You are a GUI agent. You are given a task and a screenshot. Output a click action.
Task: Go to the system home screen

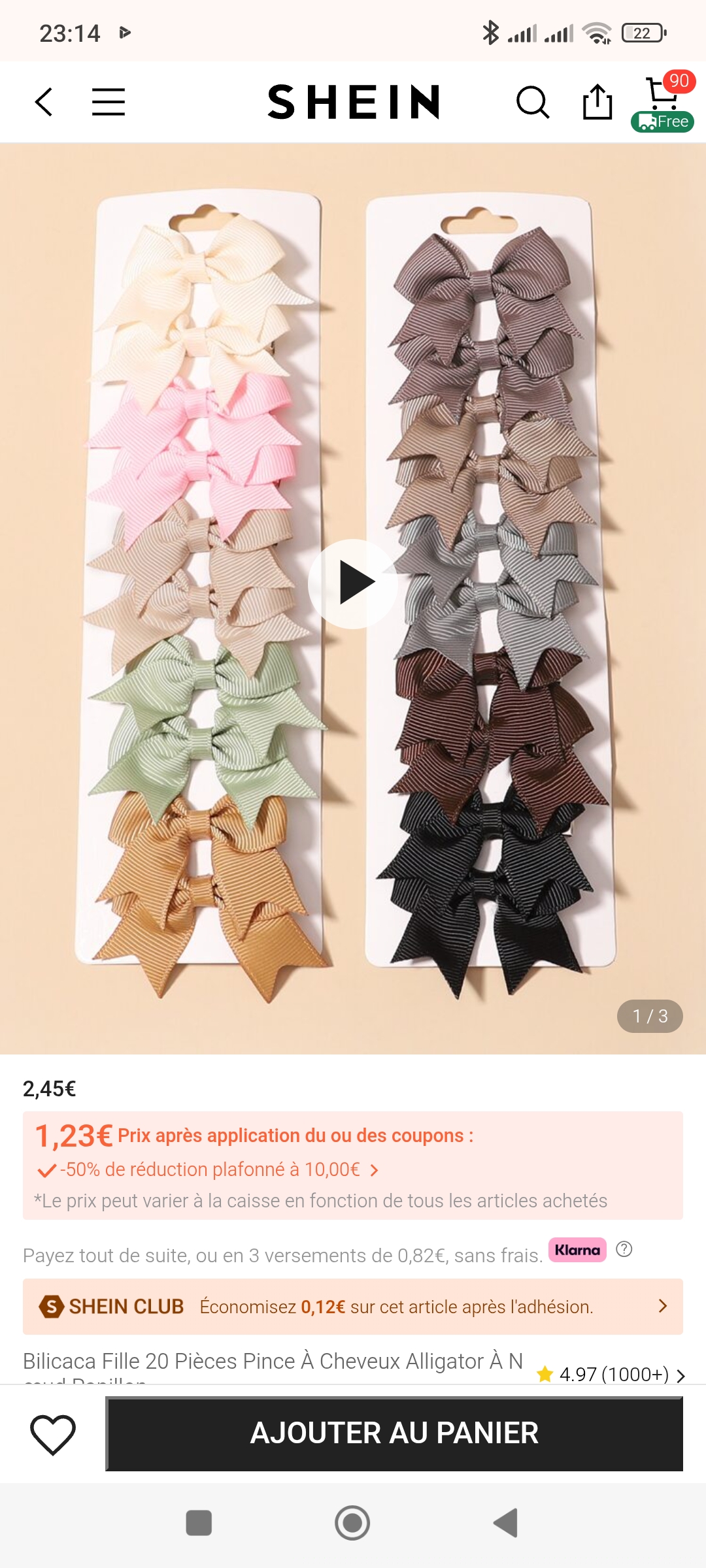tap(352, 1523)
